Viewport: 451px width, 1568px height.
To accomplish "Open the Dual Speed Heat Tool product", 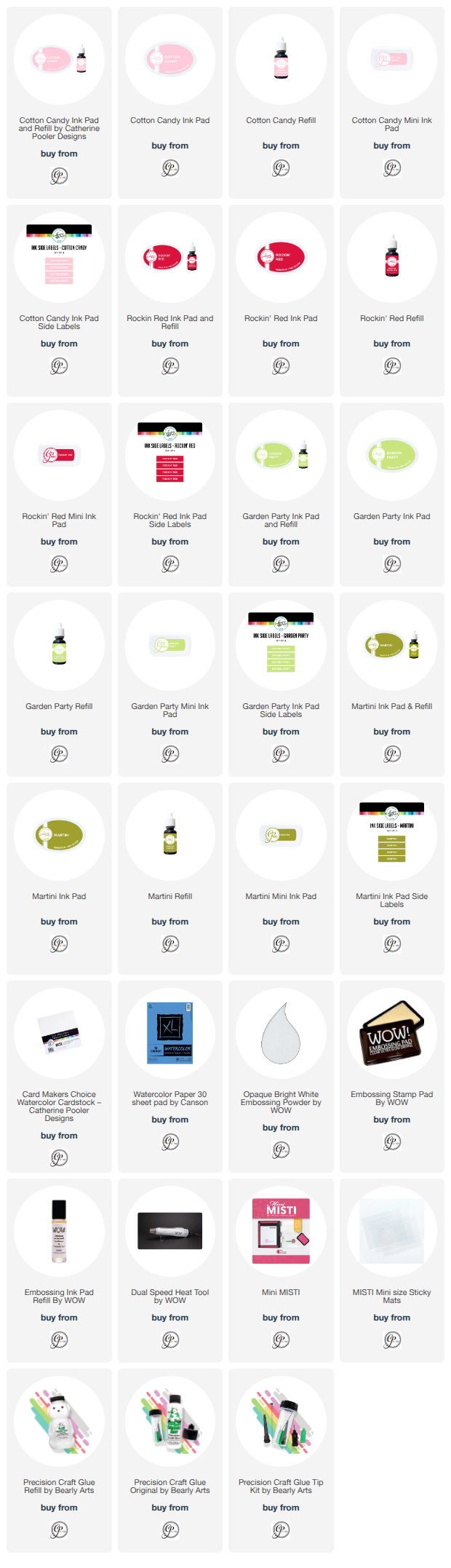I will [x=170, y=1270].
